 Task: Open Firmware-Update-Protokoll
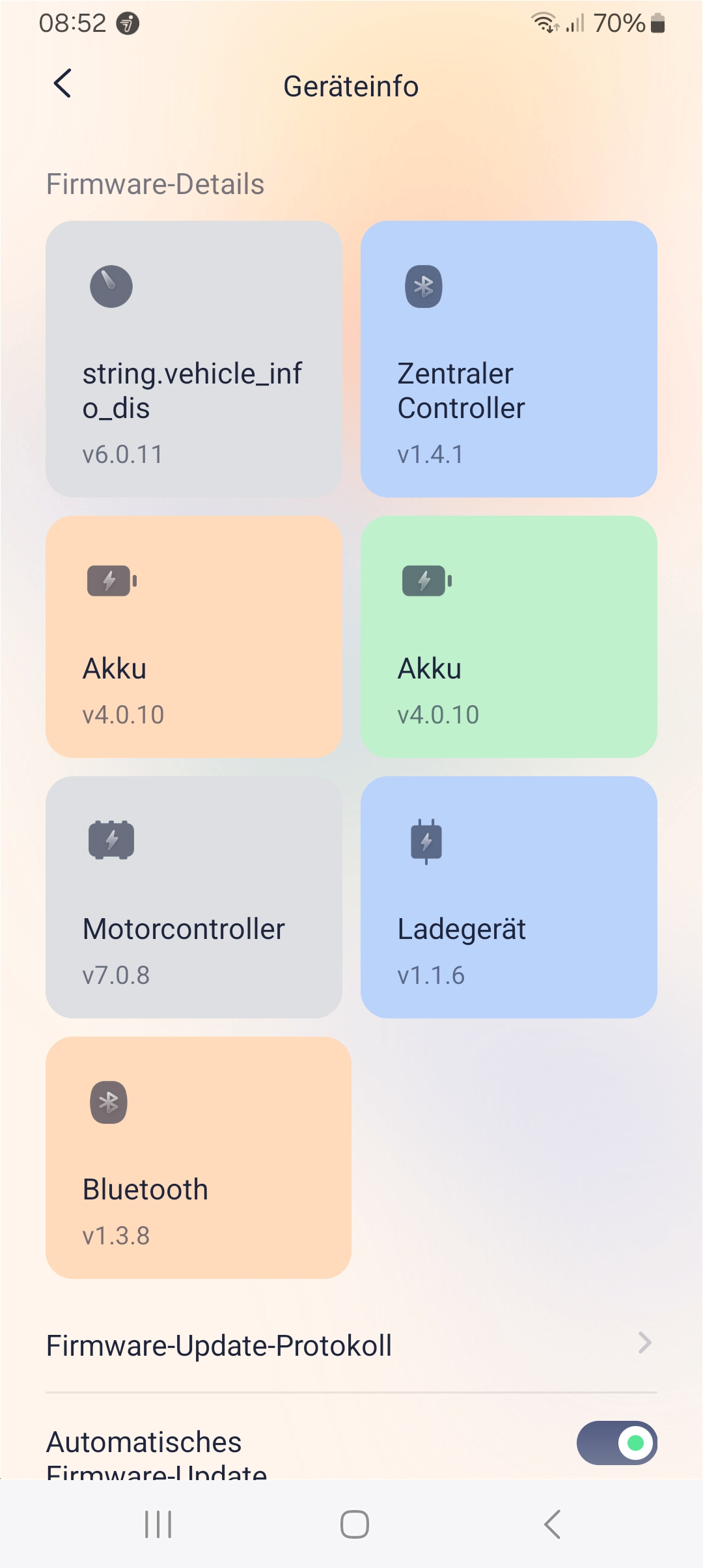351,1345
